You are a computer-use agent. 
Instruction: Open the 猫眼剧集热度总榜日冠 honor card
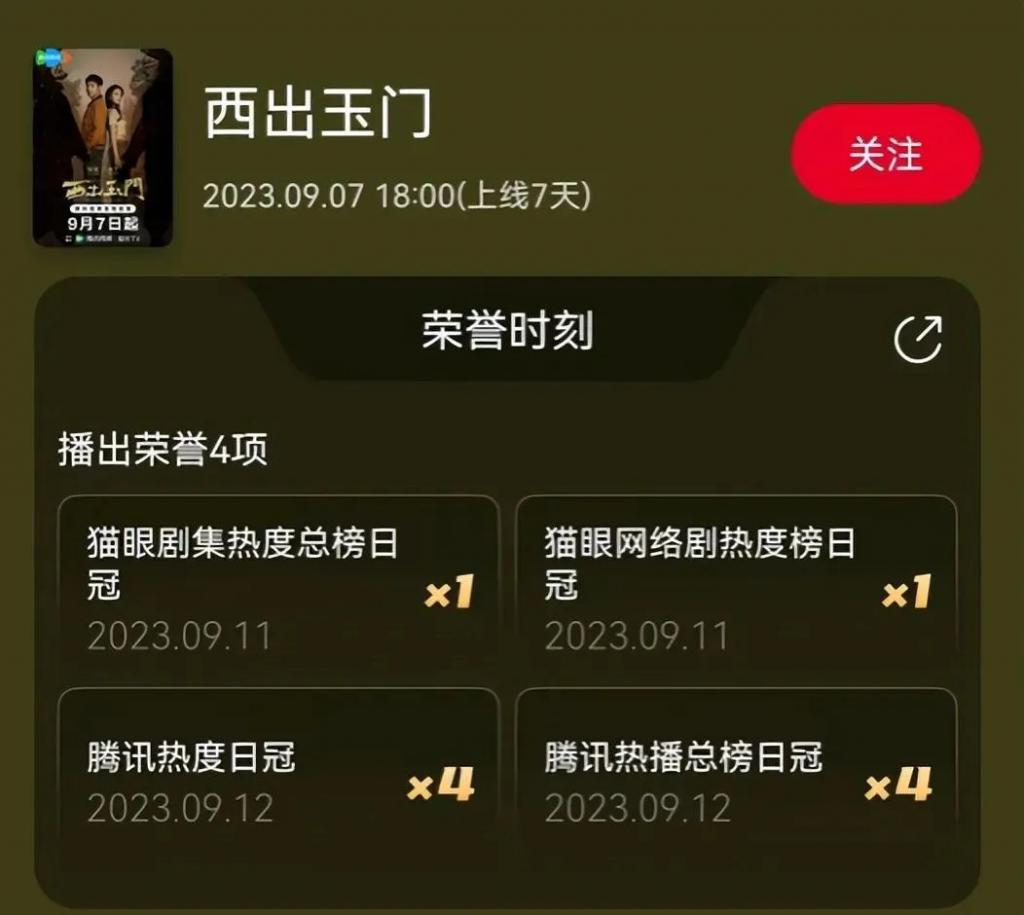[x=278, y=586]
